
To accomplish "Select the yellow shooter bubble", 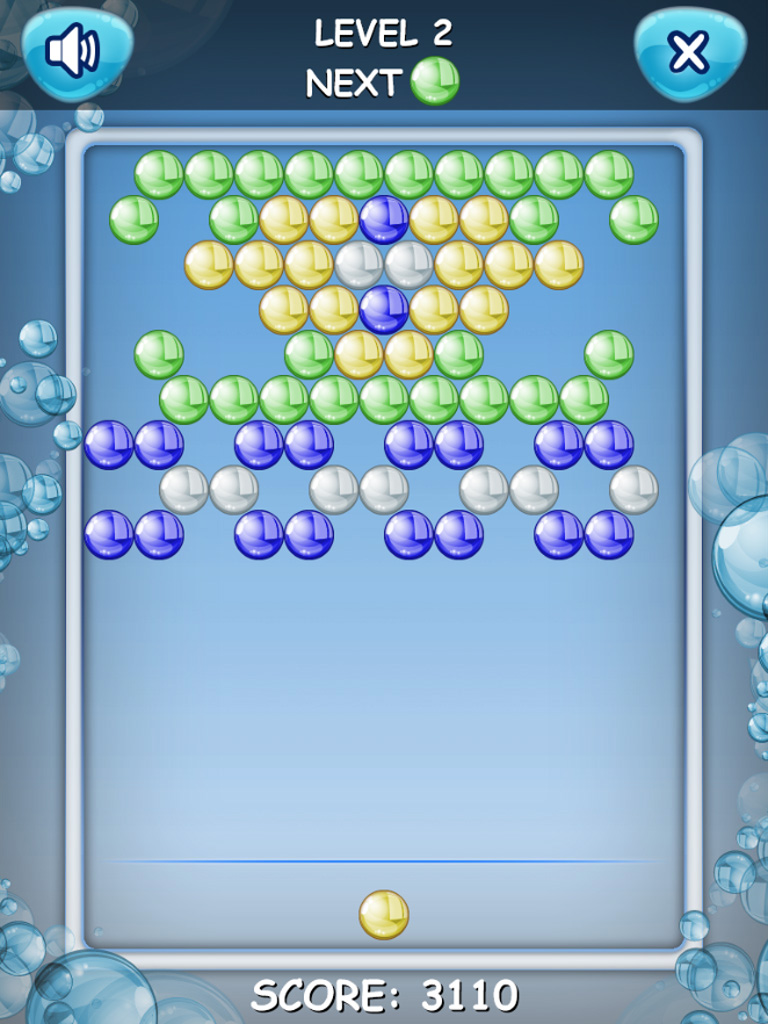I will tap(383, 913).
